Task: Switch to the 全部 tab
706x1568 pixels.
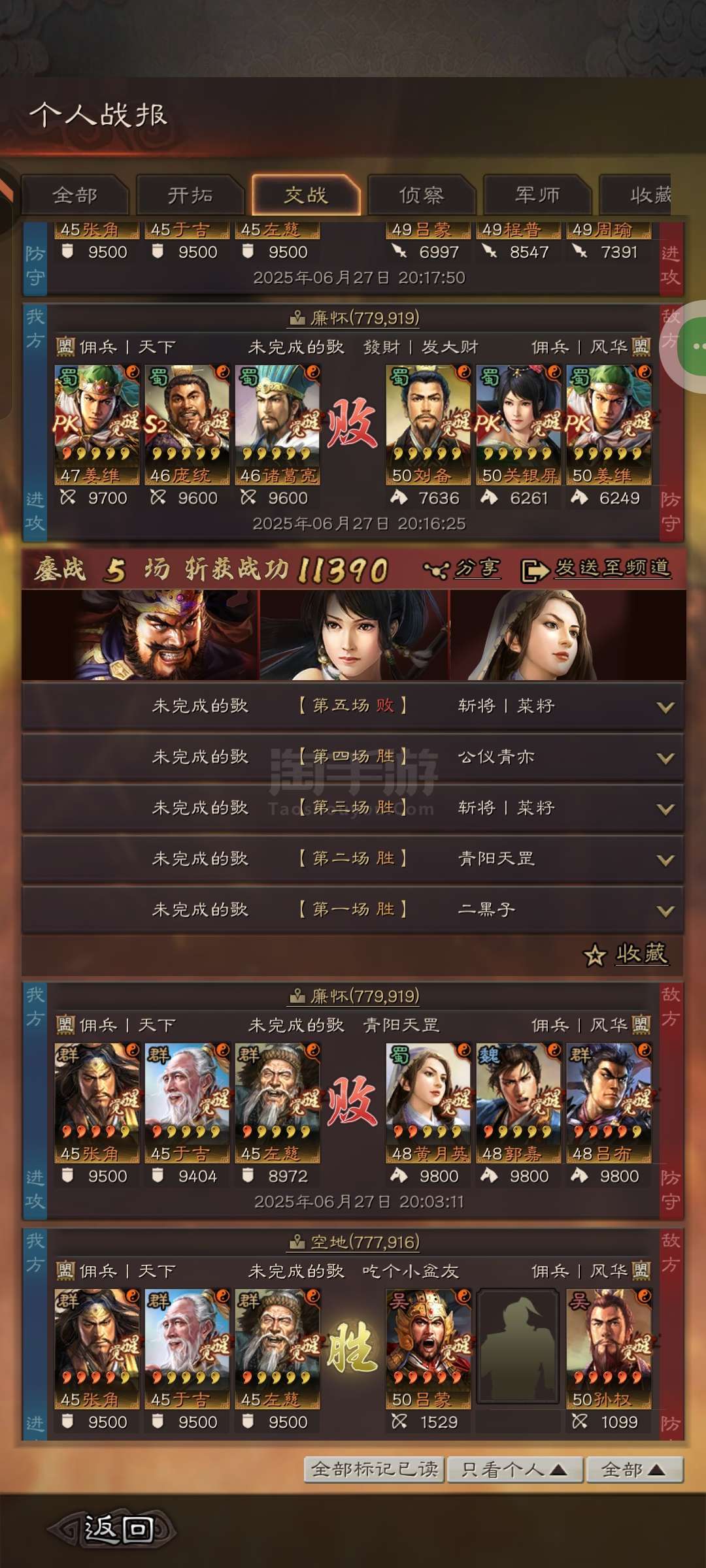Action: [x=75, y=195]
